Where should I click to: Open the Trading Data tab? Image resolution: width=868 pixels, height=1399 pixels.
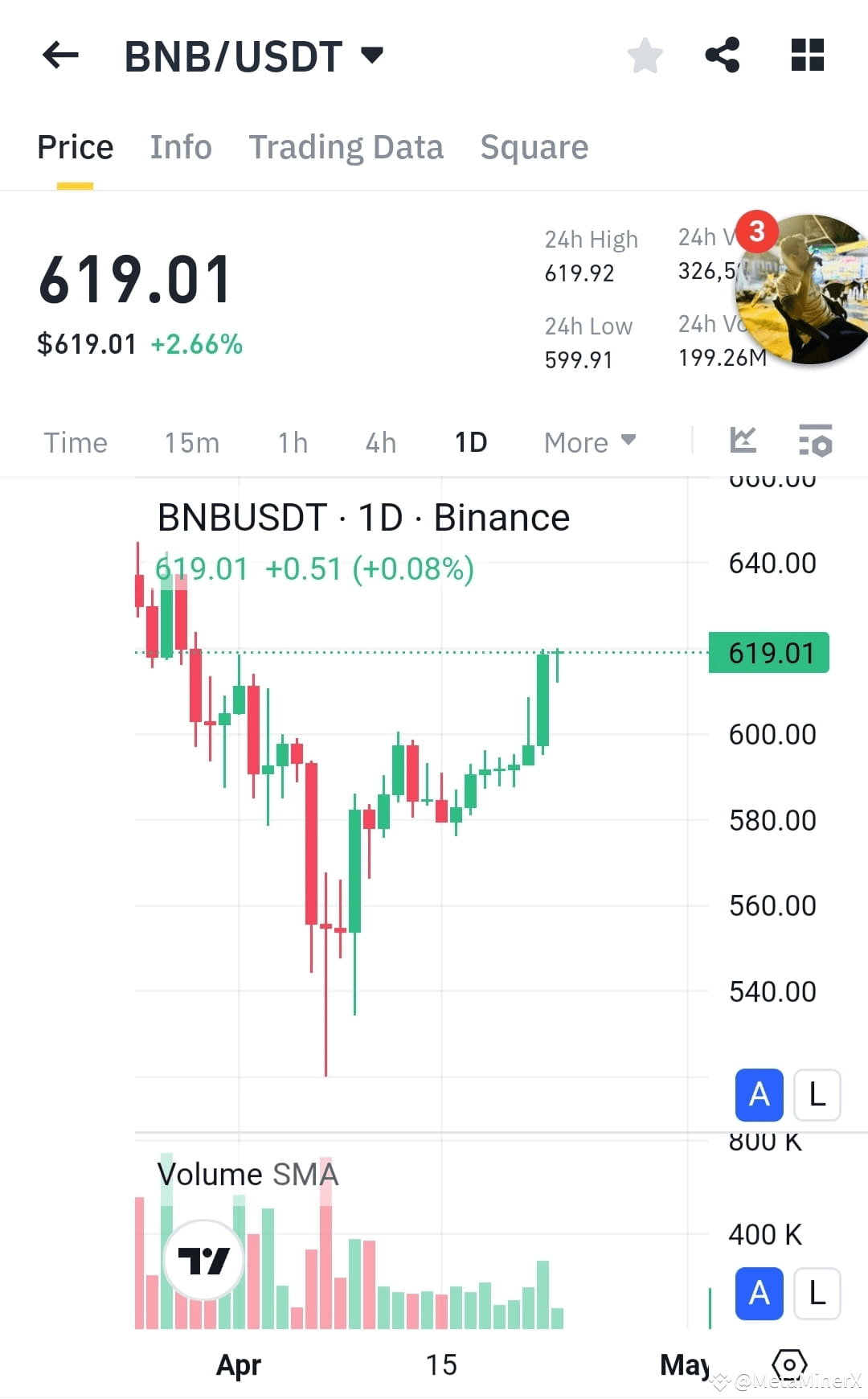[x=346, y=147]
